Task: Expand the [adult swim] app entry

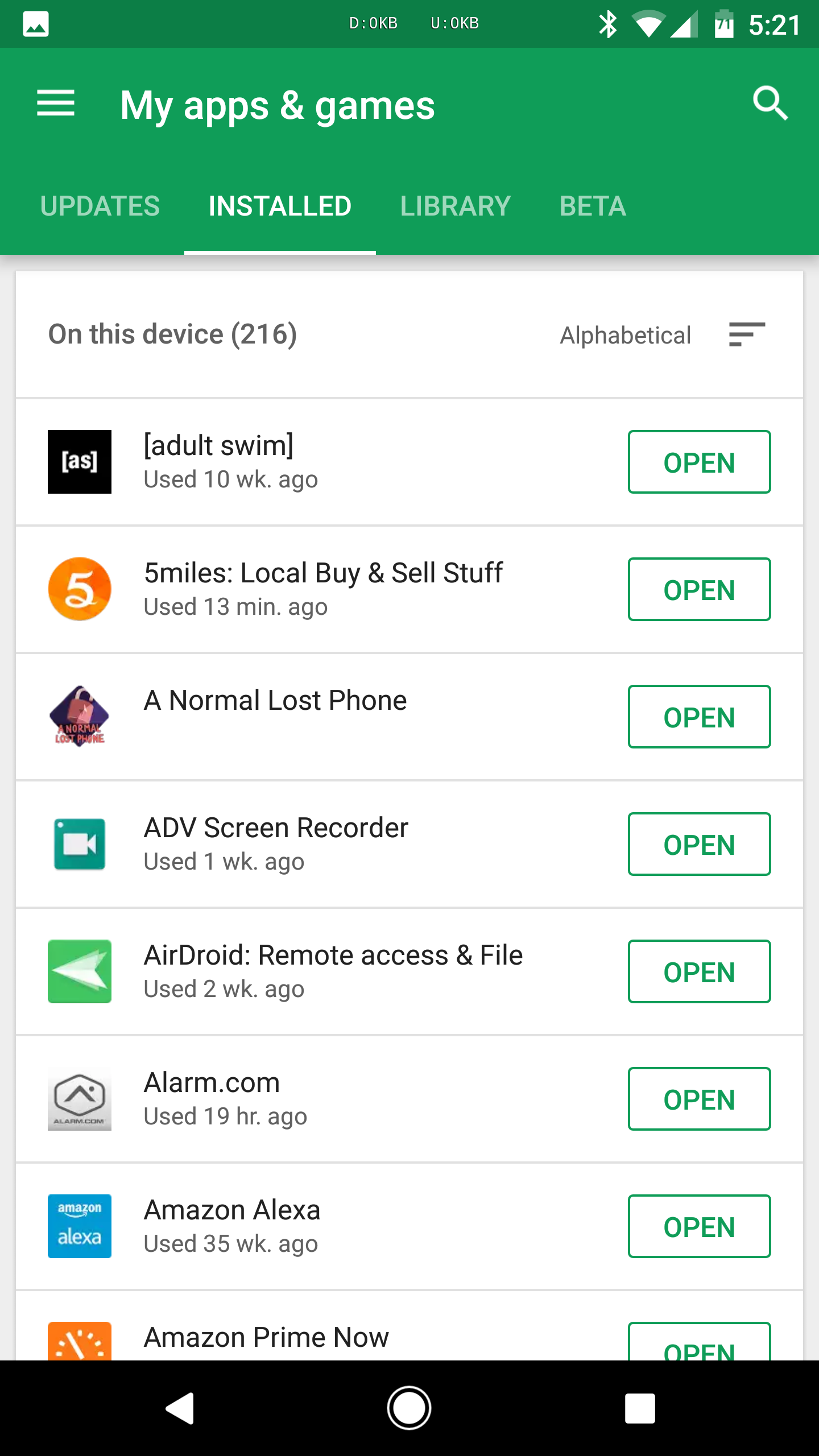Action: point(341,461)
